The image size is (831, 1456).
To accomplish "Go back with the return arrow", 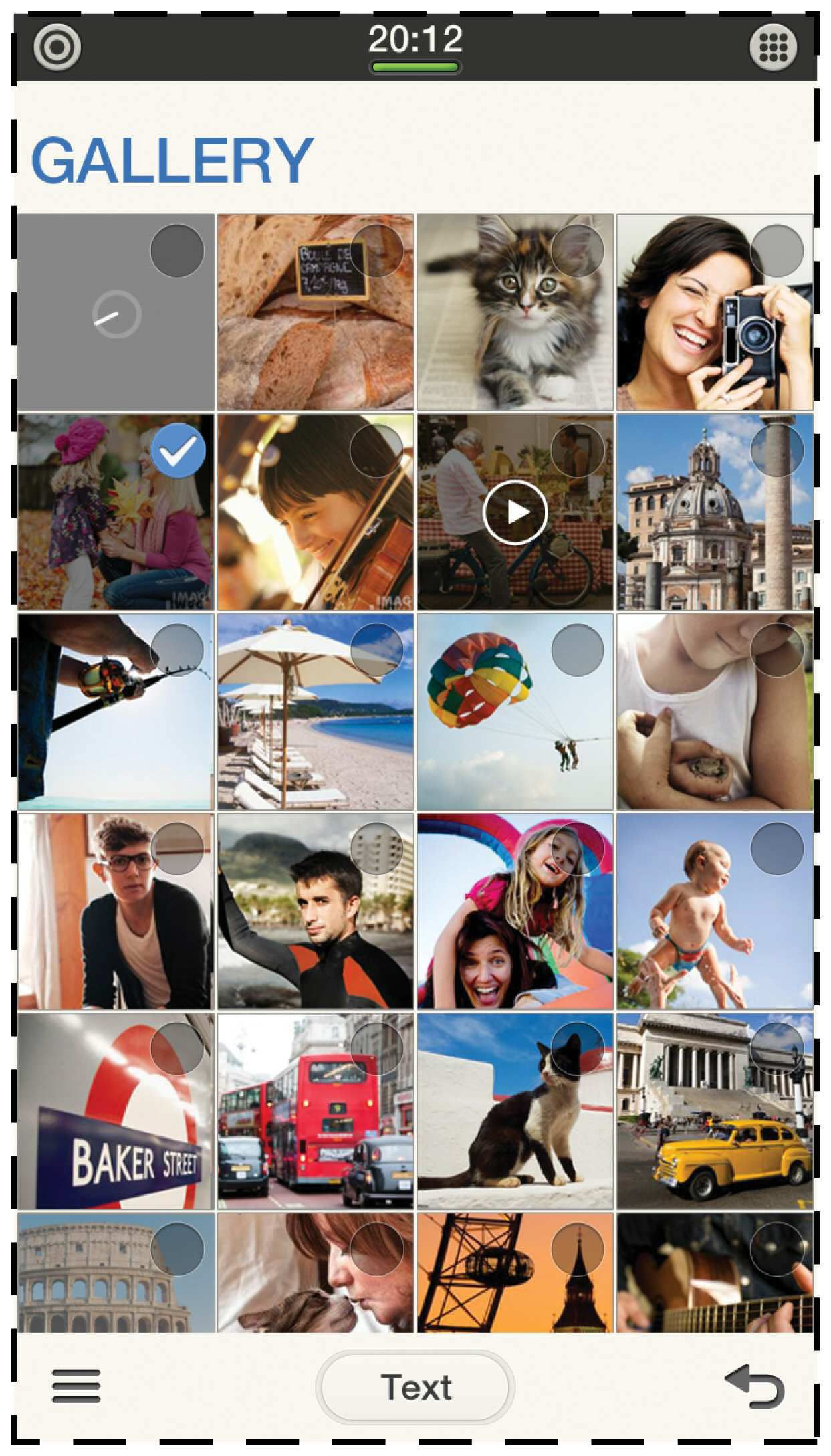I will [x=755, y=1385].
